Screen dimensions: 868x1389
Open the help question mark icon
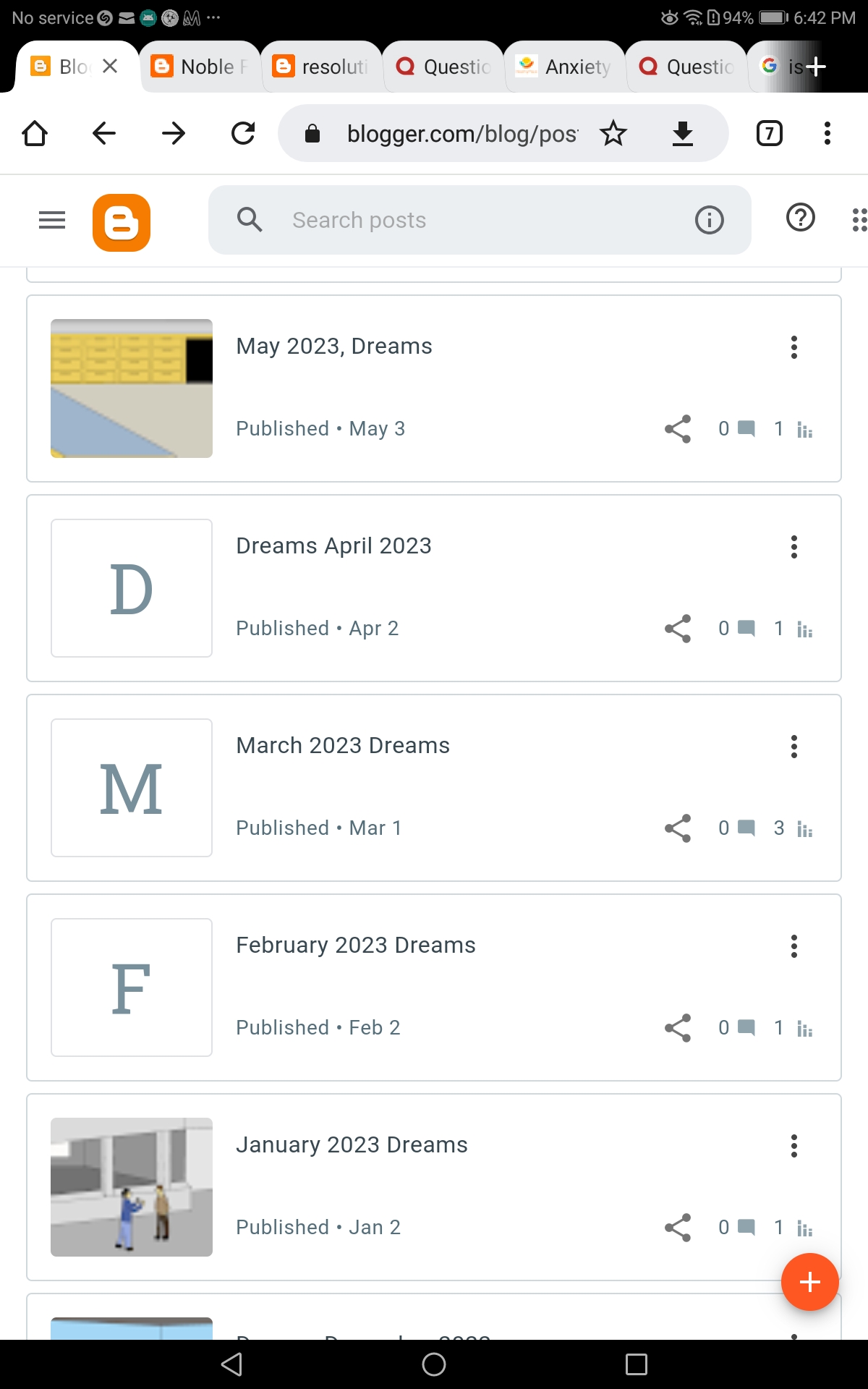tap(800, 218)
